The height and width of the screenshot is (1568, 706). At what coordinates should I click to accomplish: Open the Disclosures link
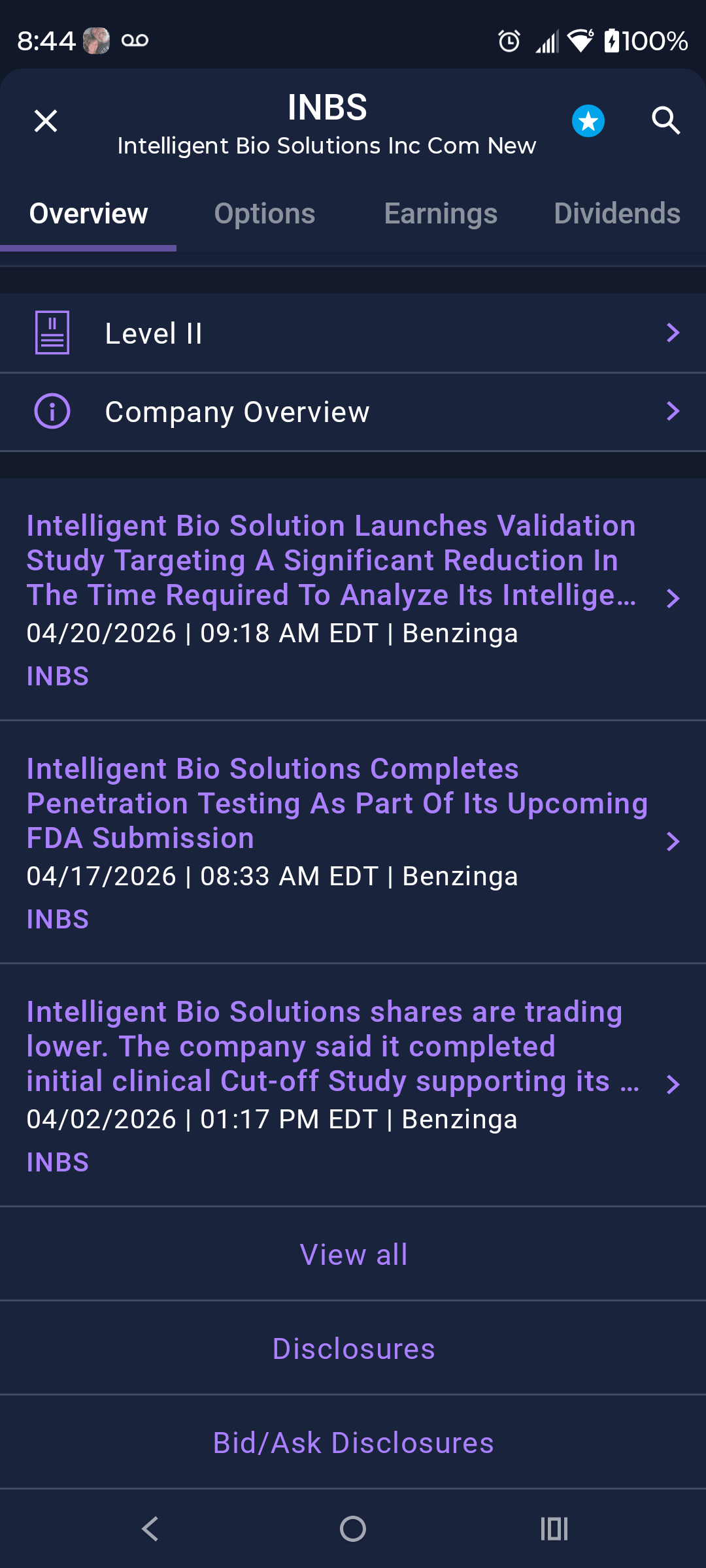pos(353,1348)
